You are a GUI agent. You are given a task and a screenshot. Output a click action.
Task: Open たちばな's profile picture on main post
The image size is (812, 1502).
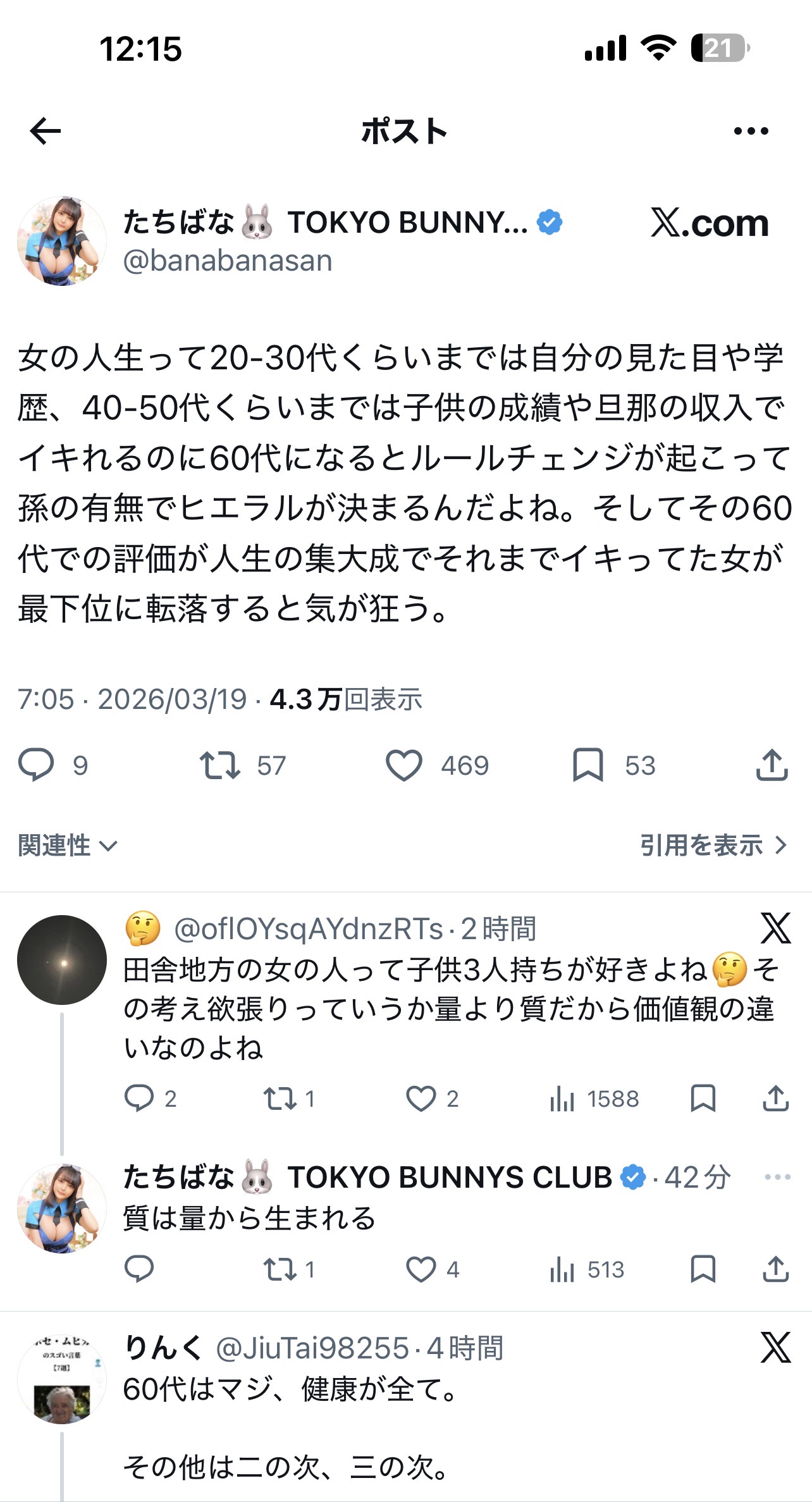tap(61, 241)
